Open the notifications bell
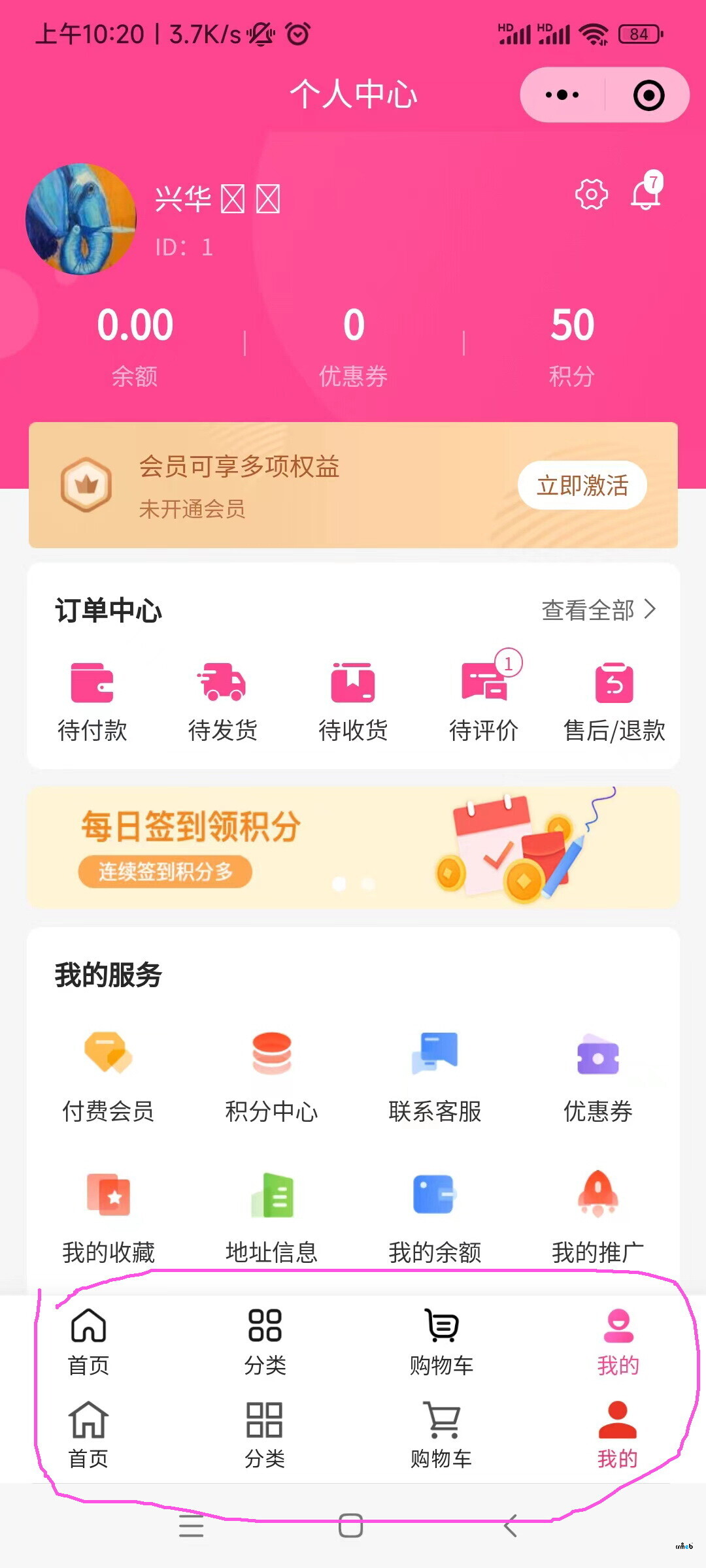 coord(645,193)
